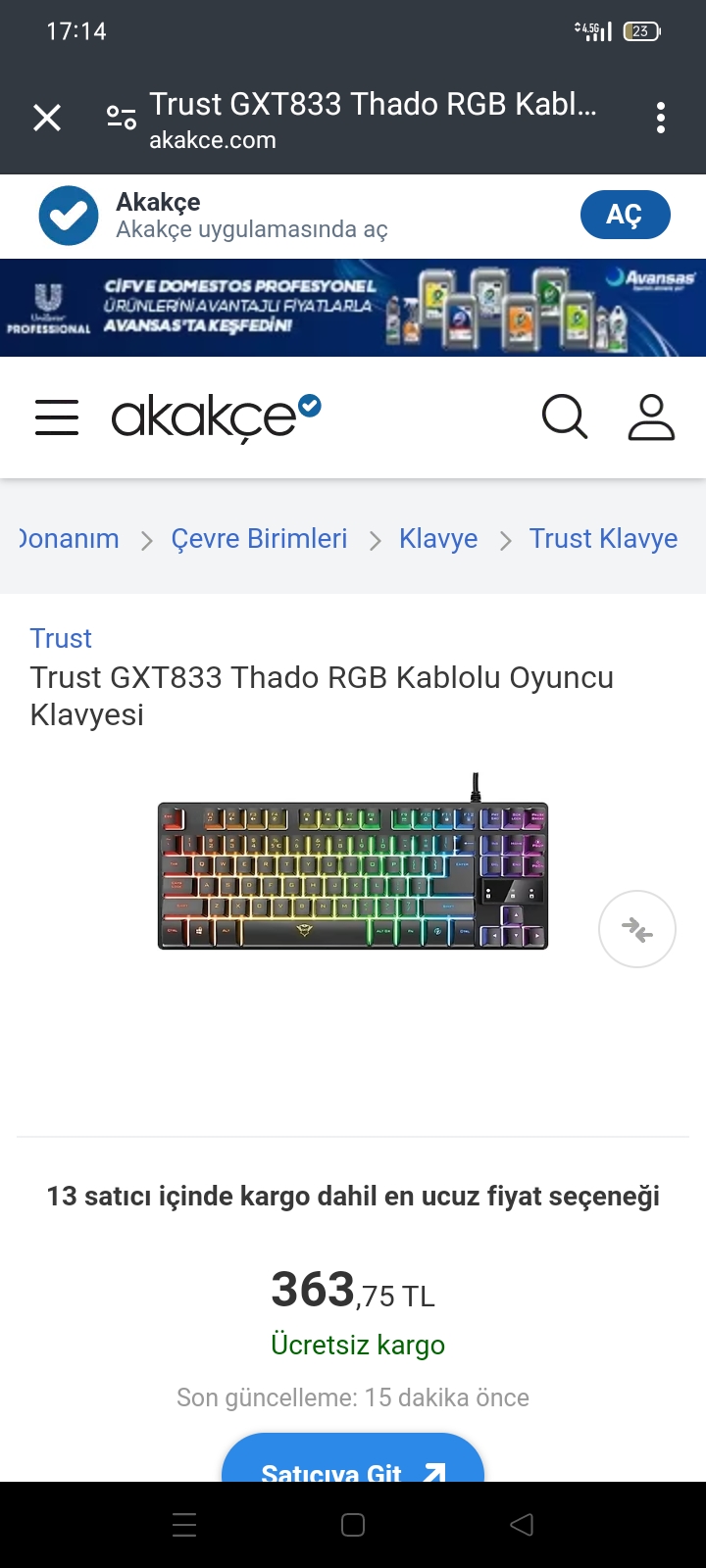Open the Trust Klavye breadcrumb

[x=603, y=539]
